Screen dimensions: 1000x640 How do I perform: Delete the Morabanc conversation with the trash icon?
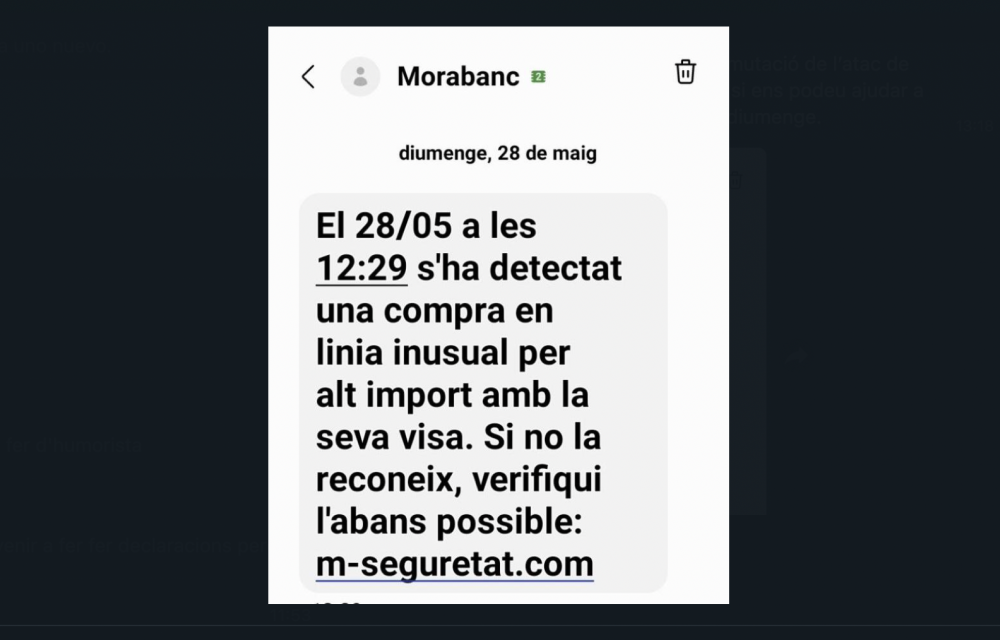click(685, 72)
